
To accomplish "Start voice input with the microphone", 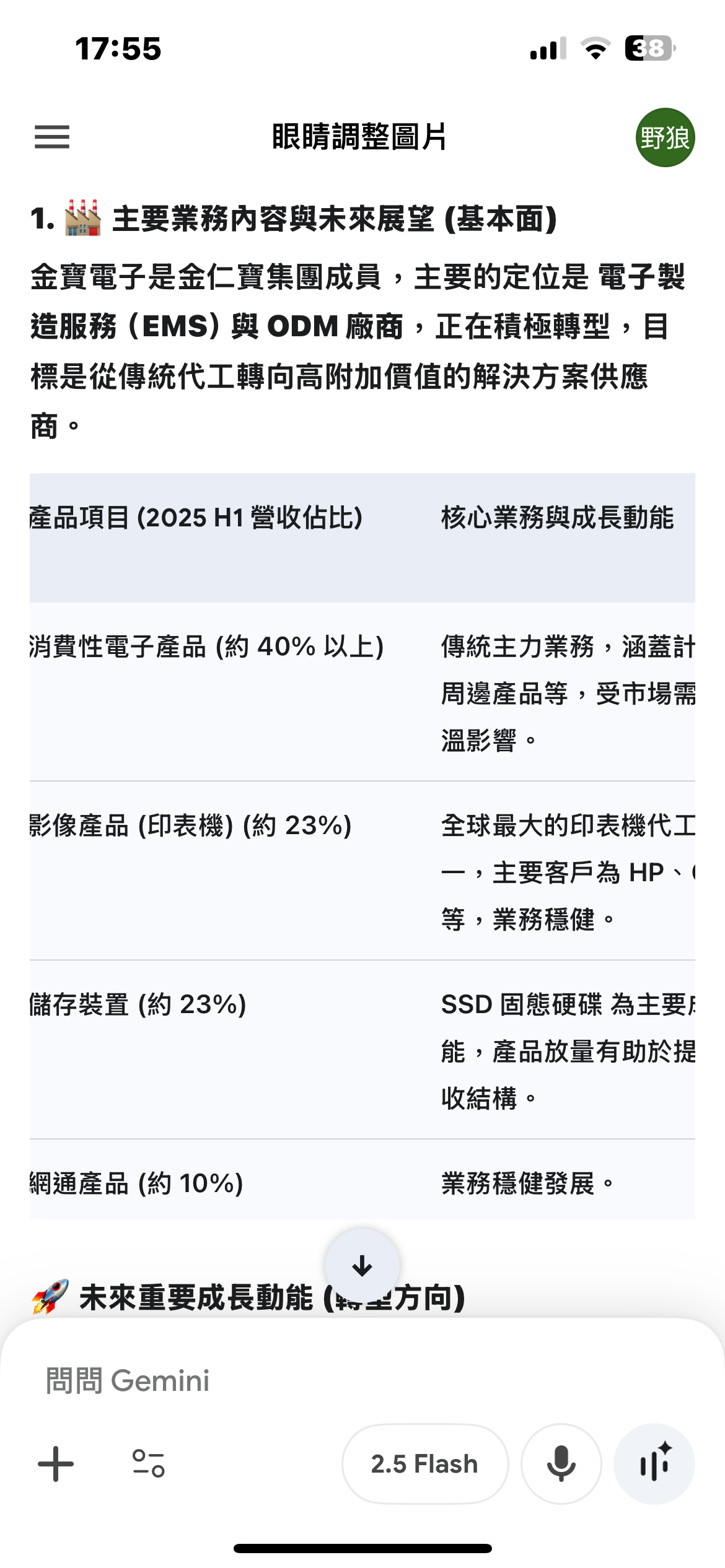I will tap(561, 1464).
